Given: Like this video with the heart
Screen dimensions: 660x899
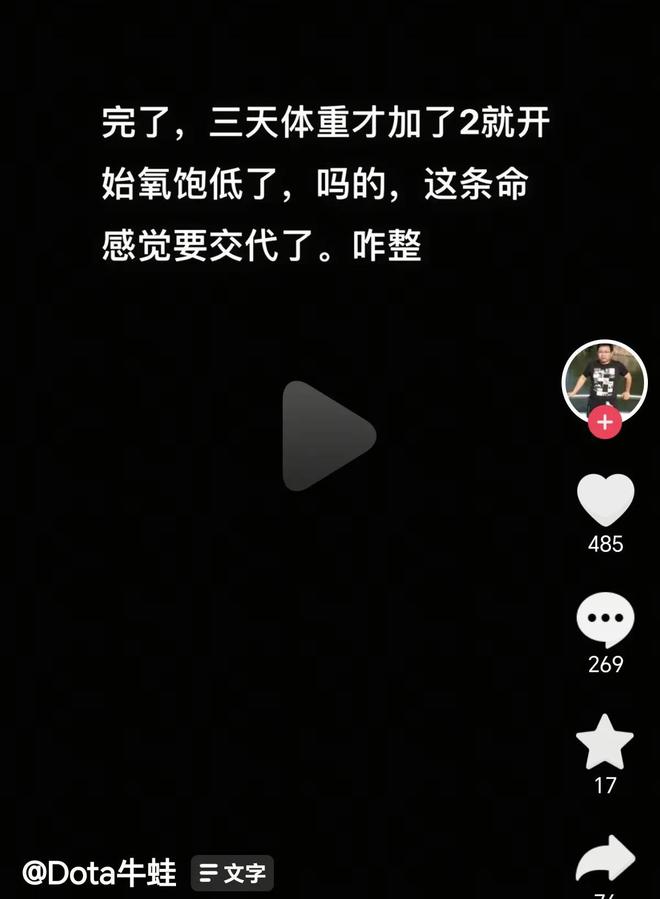Looking at the screenshot, I should coord(605,500).
